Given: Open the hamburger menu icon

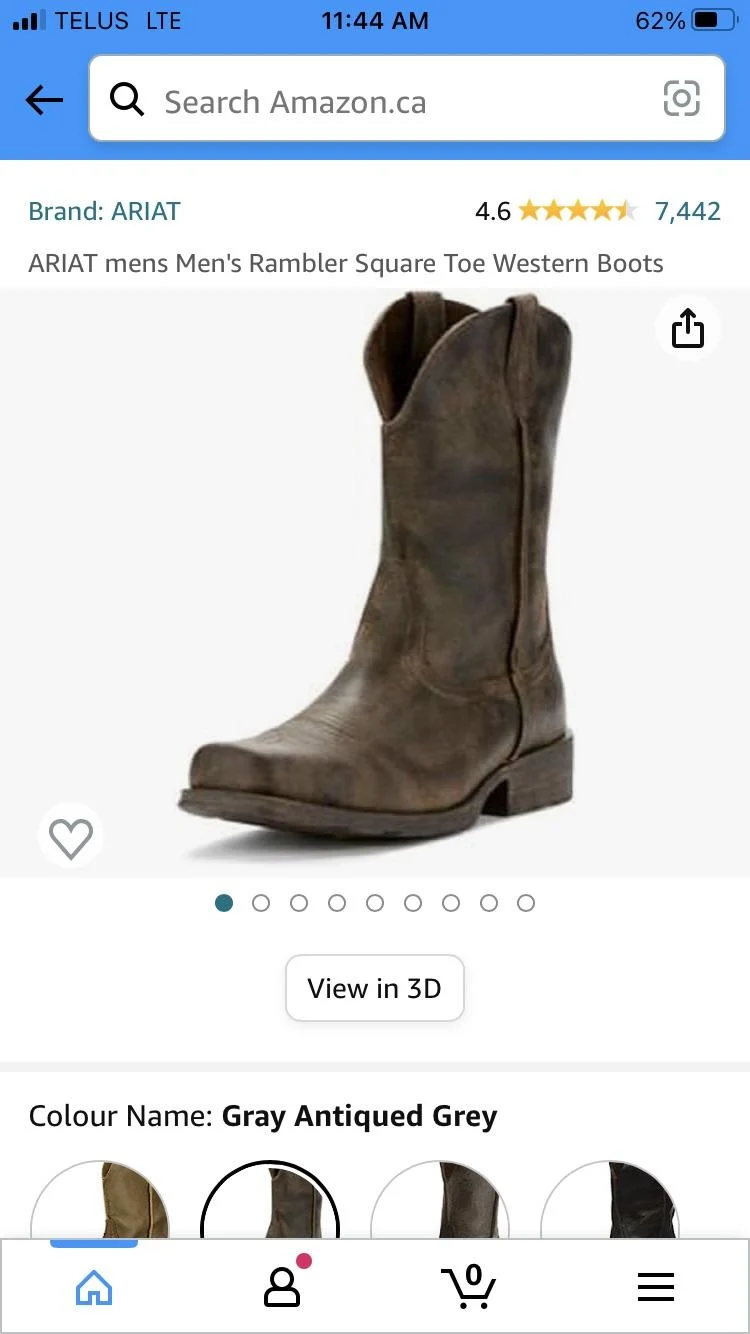Looking at the screenshot, I should [x=656, y=1287].
